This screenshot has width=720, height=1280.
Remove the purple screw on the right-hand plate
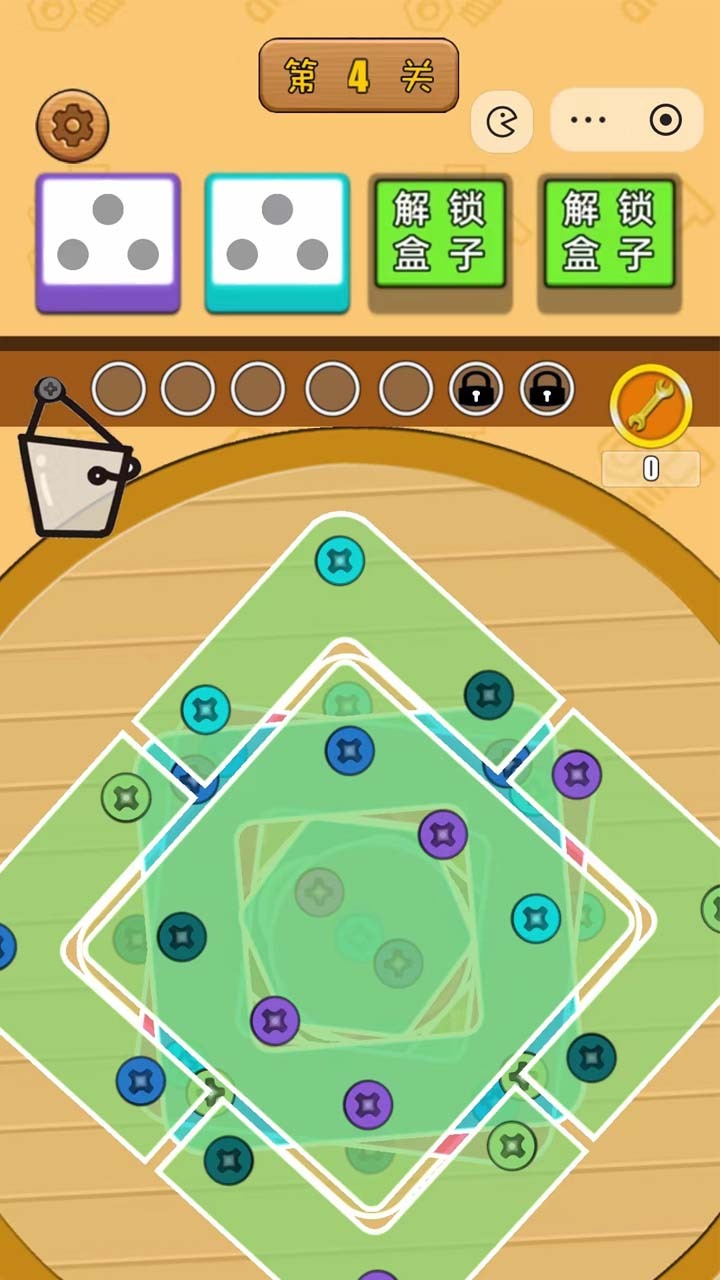pos(577,774)
